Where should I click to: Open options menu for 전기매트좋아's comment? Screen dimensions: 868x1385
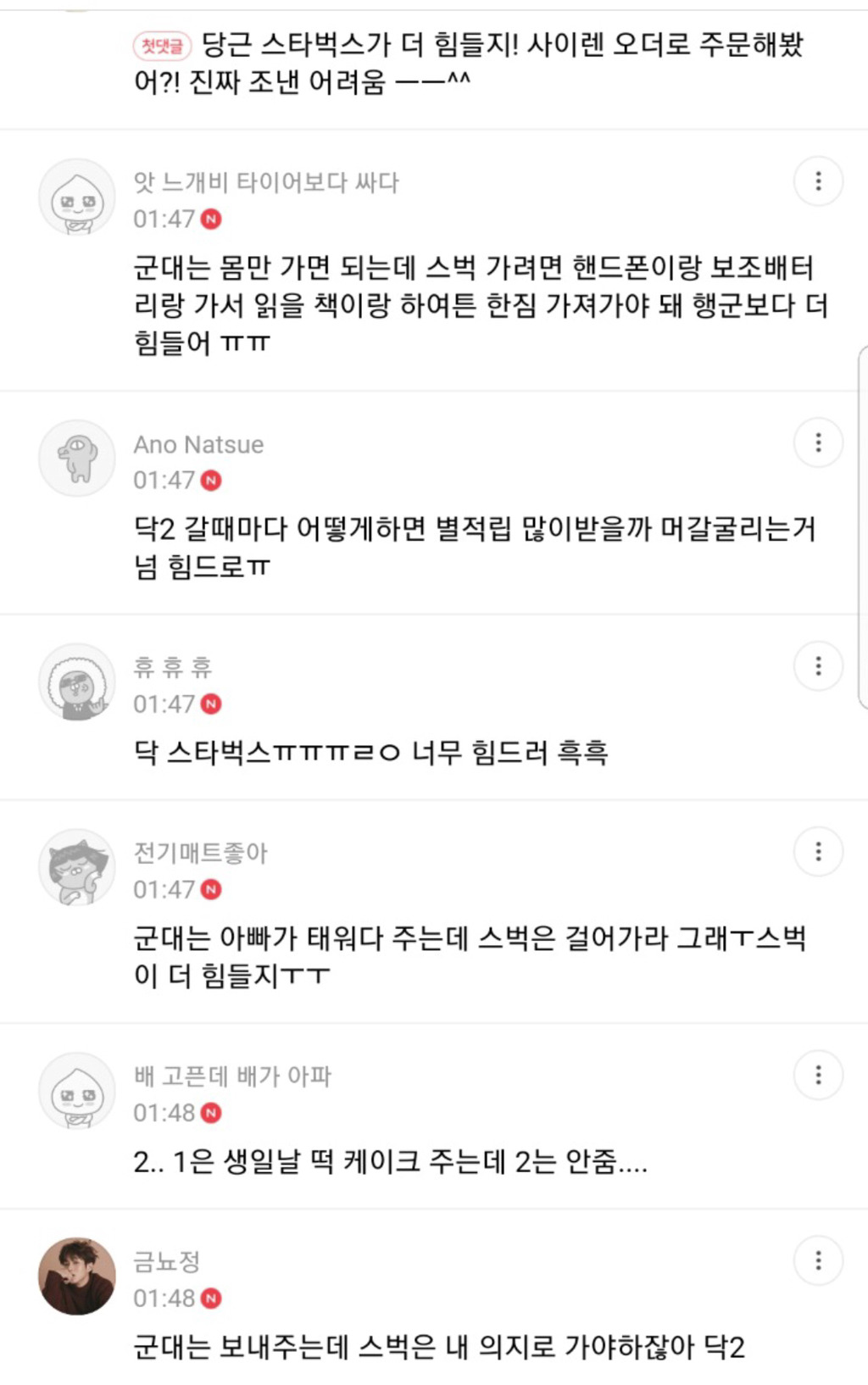pyautogui.click(x=818, y=852)
